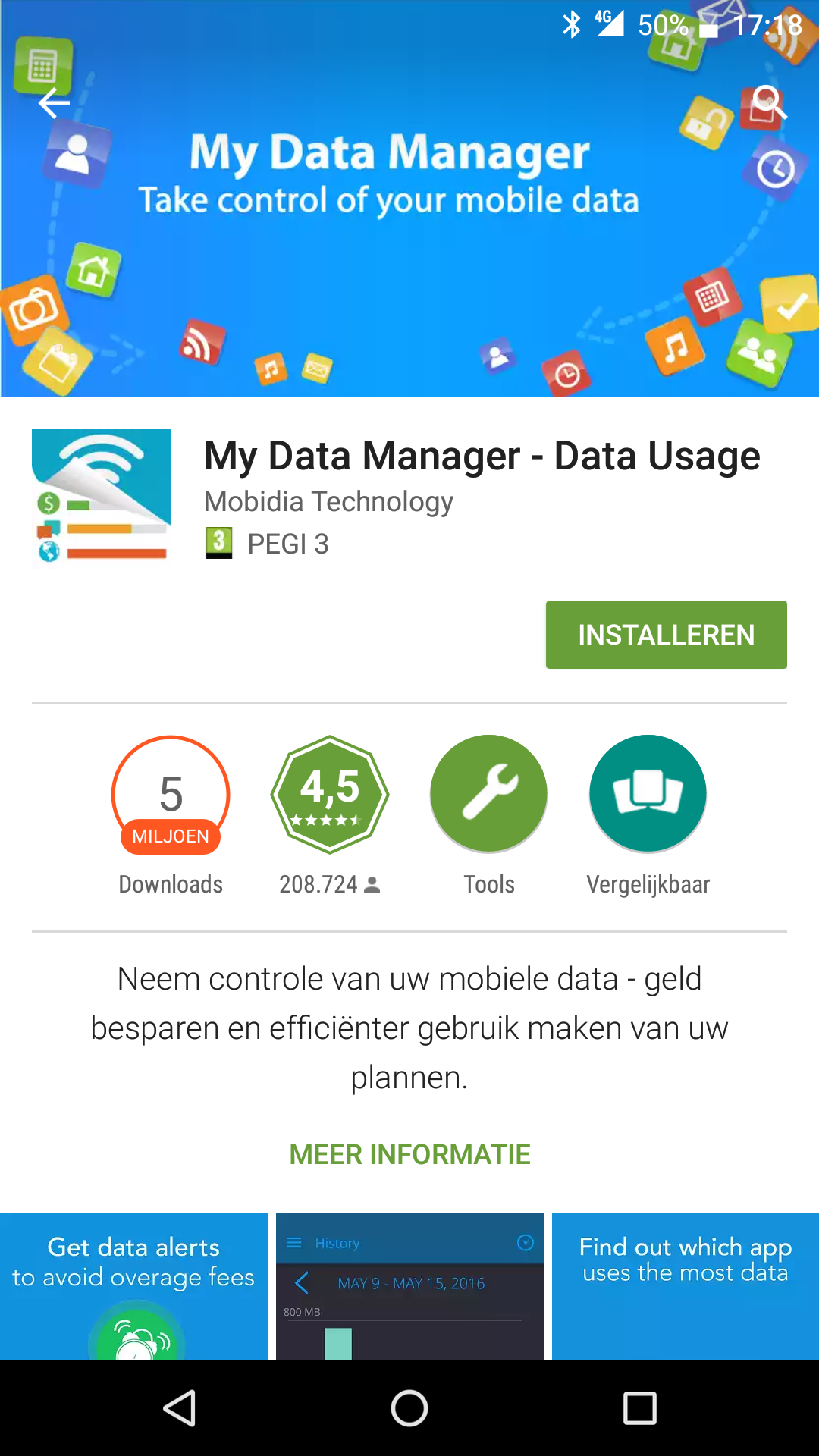This screenshot has width=819, height=1456.
Task: Open the 'Get data alerts' screenshot
Action: click(134, 1286)
